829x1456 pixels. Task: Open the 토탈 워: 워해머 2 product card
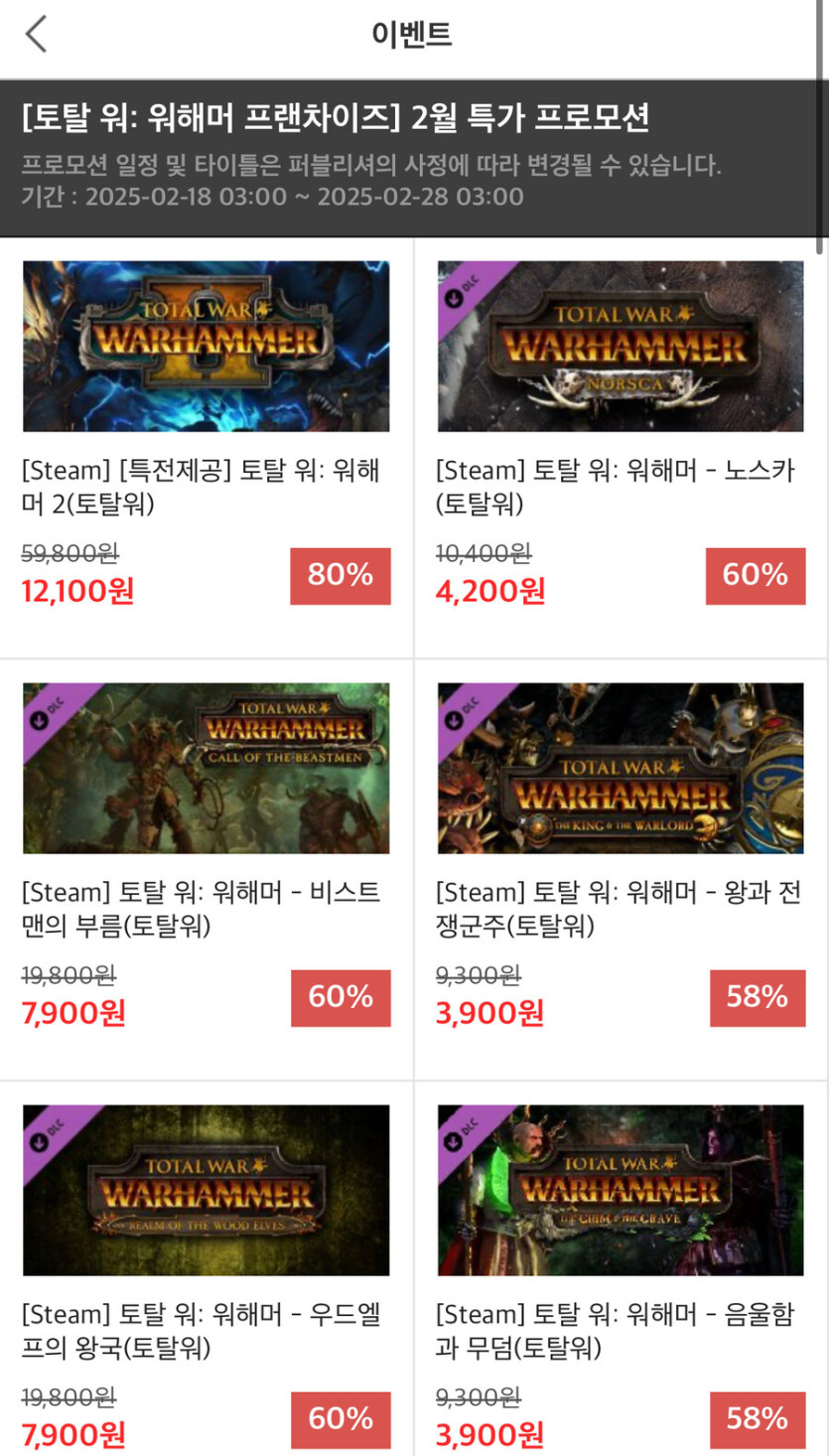(x=207, y=347)
